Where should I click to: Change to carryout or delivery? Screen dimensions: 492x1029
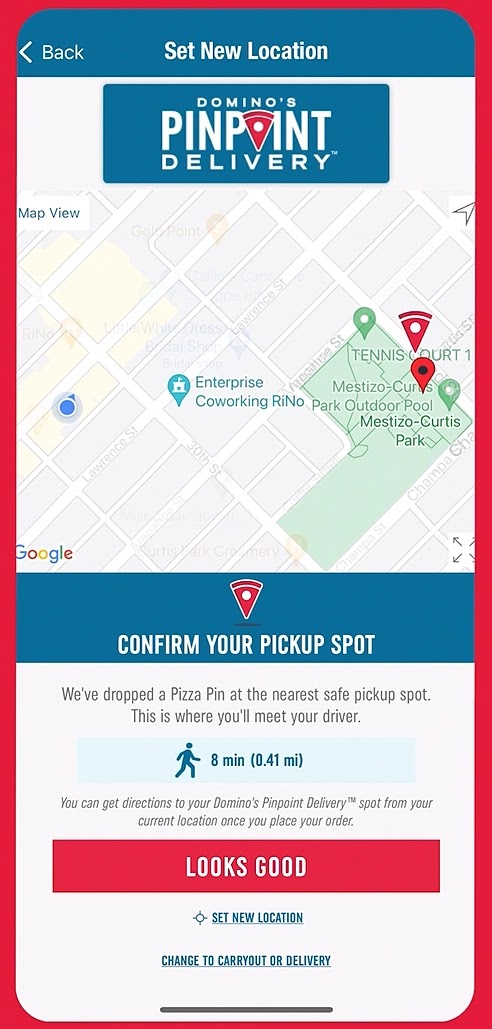pyautogui.click(x=246, y=961)
